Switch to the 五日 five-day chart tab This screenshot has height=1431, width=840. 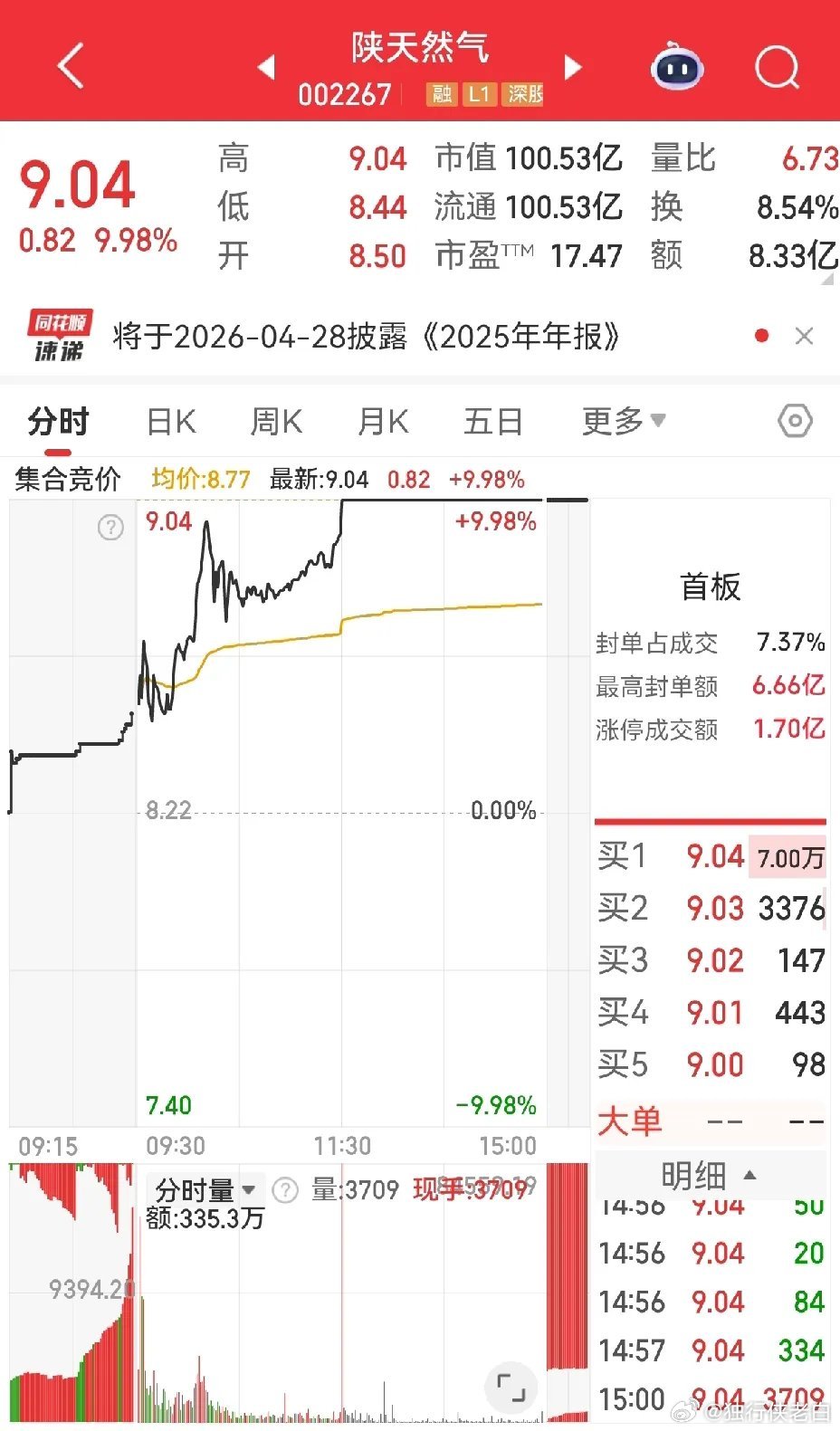click(x=492, y=421)
